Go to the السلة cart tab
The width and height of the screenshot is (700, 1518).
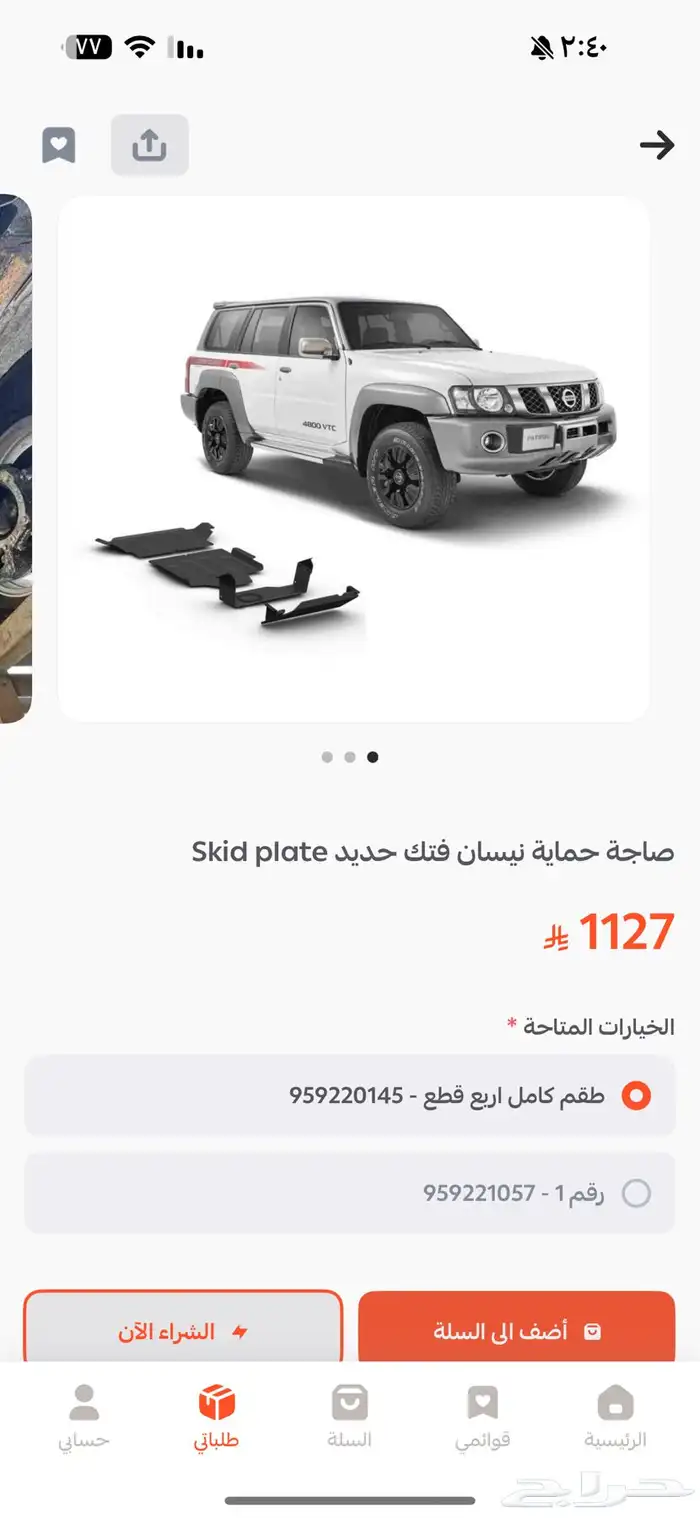pyautogui.click(x=350, y=1416)
